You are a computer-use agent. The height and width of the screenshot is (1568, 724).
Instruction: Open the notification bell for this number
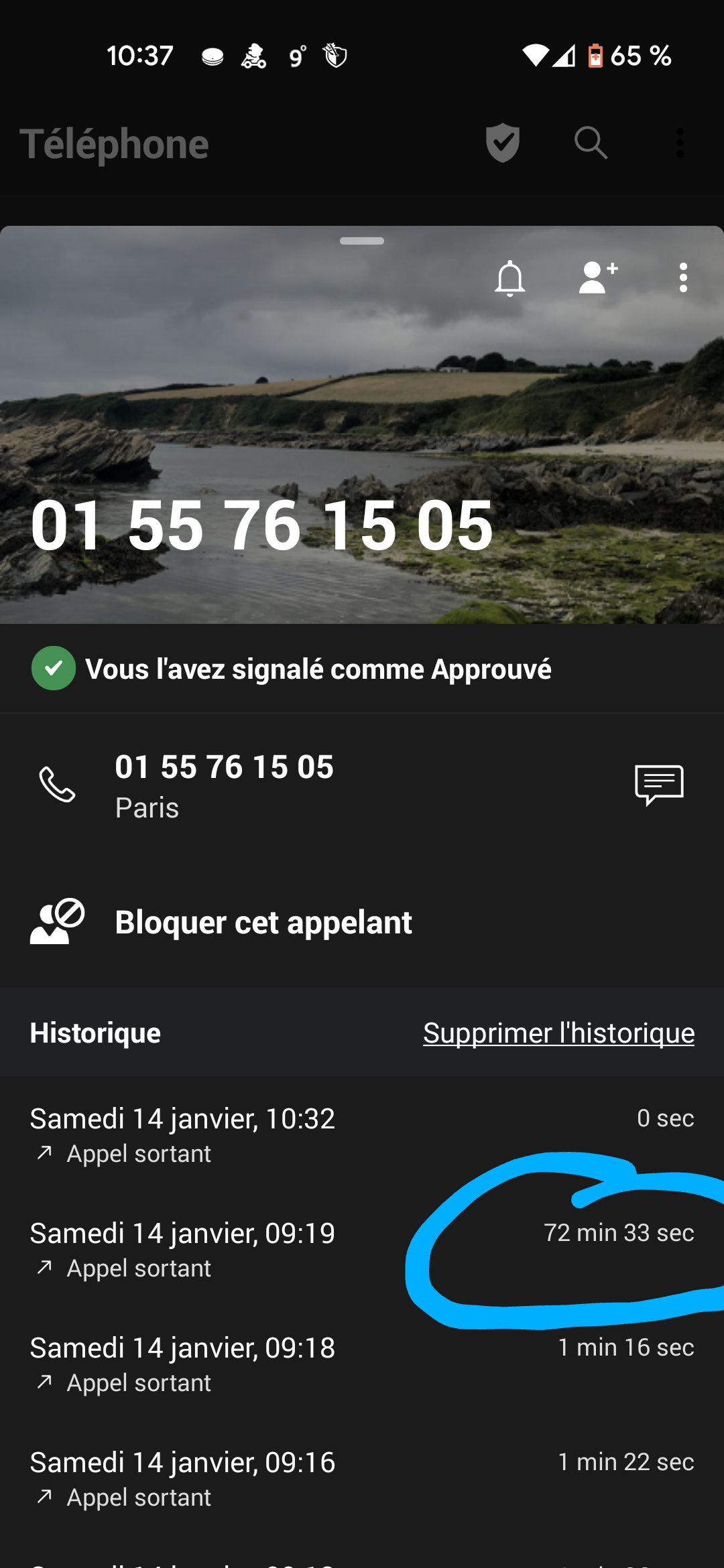pyautogui.click(x=509, y=278)
